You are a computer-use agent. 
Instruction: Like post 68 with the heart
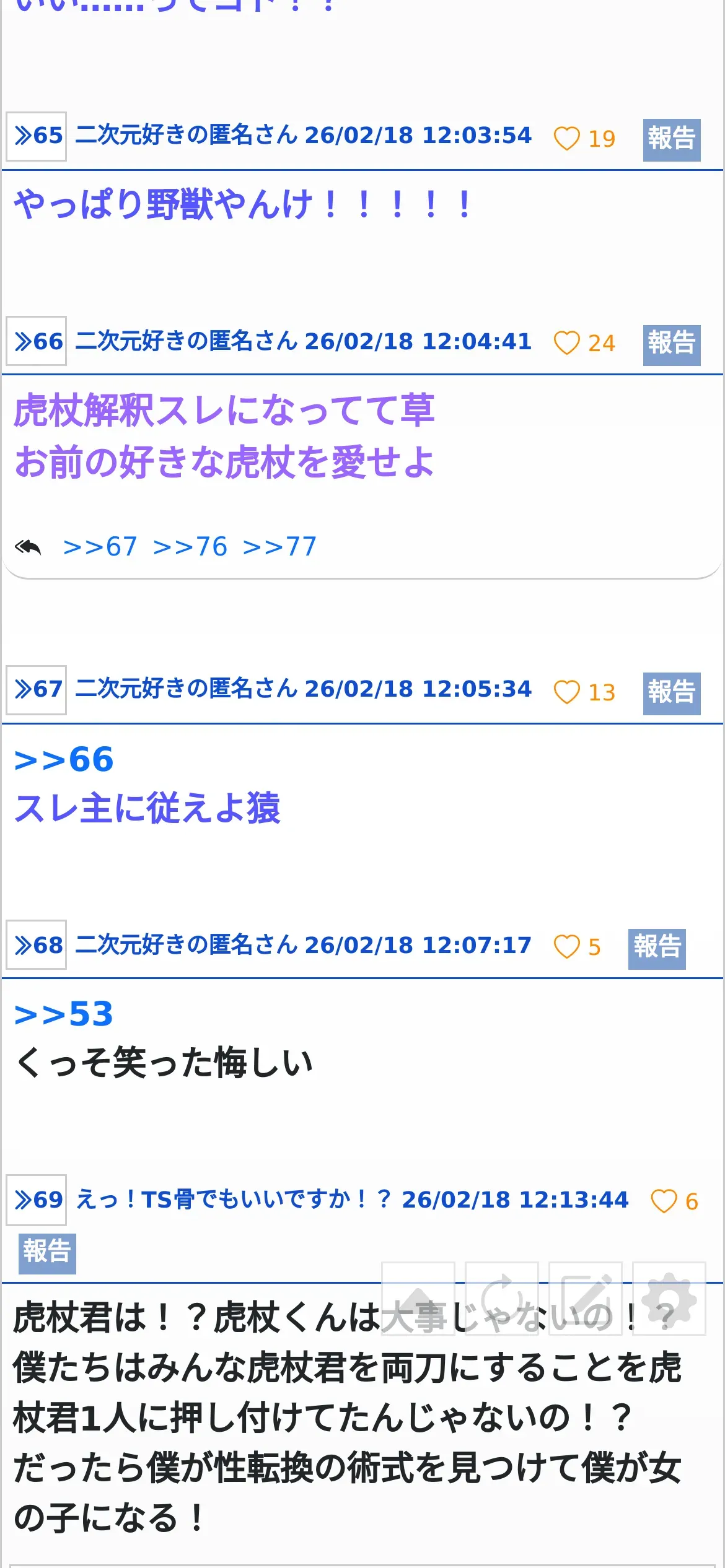[x=566, y=947]
